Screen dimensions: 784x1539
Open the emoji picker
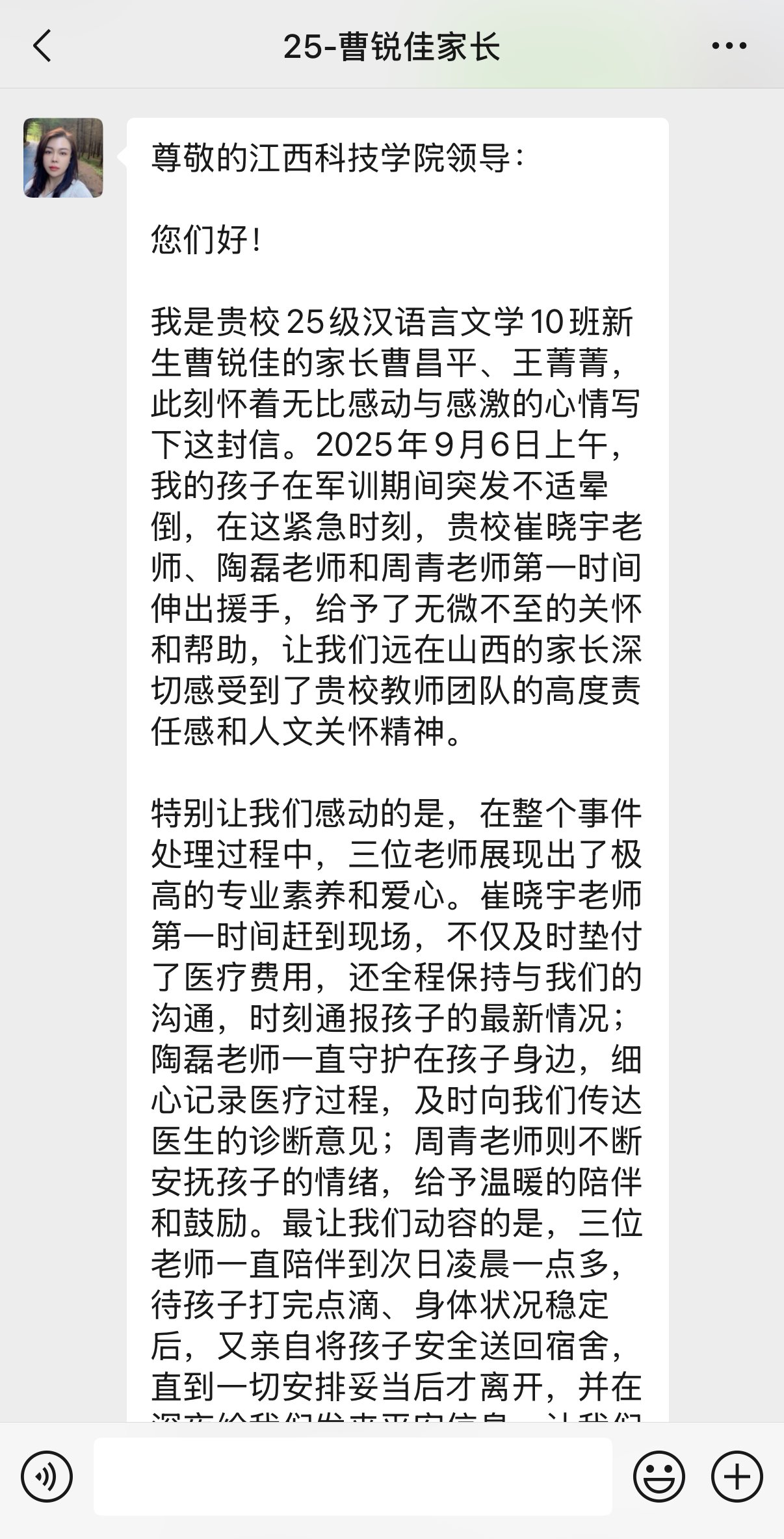659,1477
